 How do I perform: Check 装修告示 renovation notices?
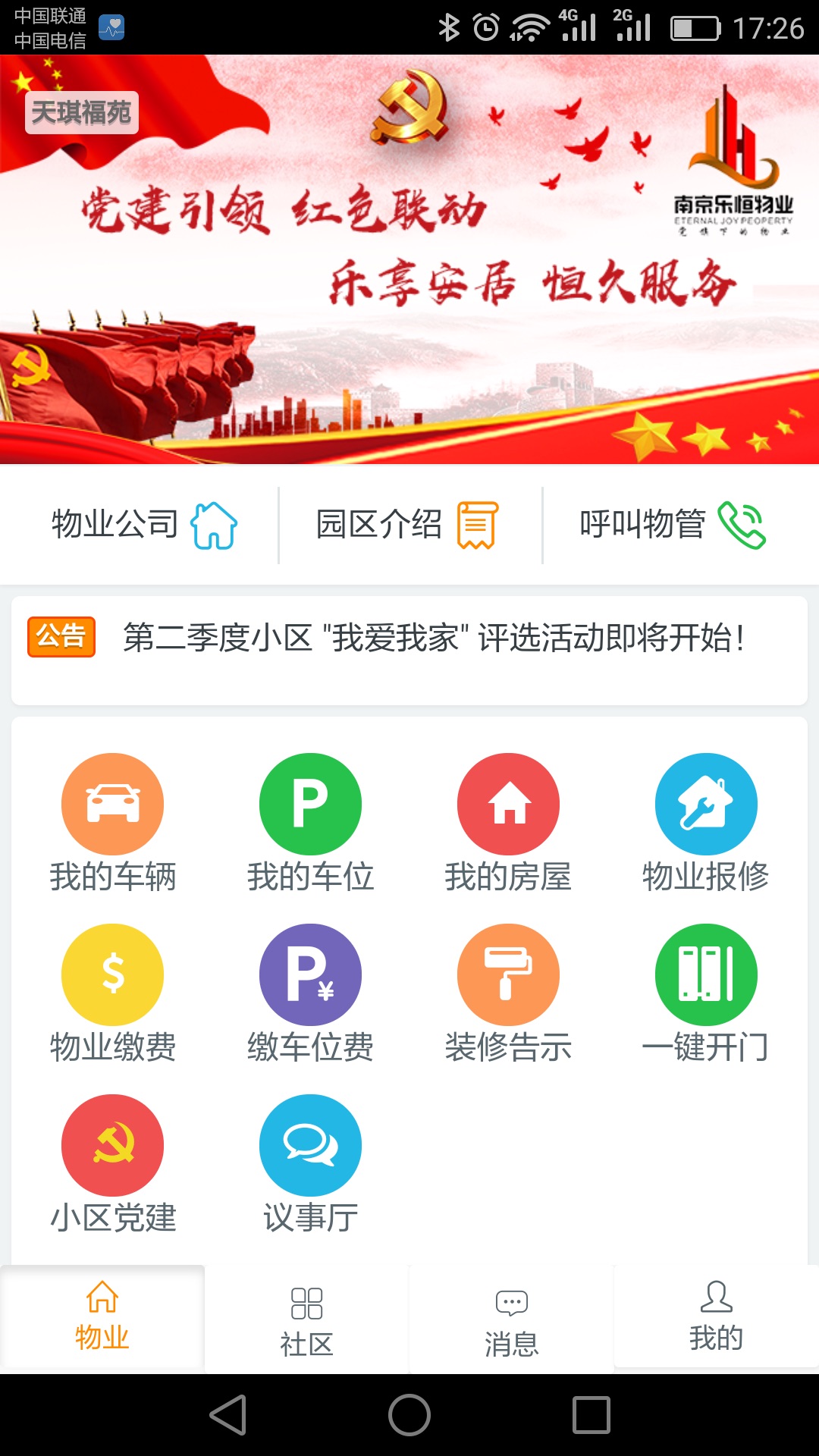[x=508, y=995]
